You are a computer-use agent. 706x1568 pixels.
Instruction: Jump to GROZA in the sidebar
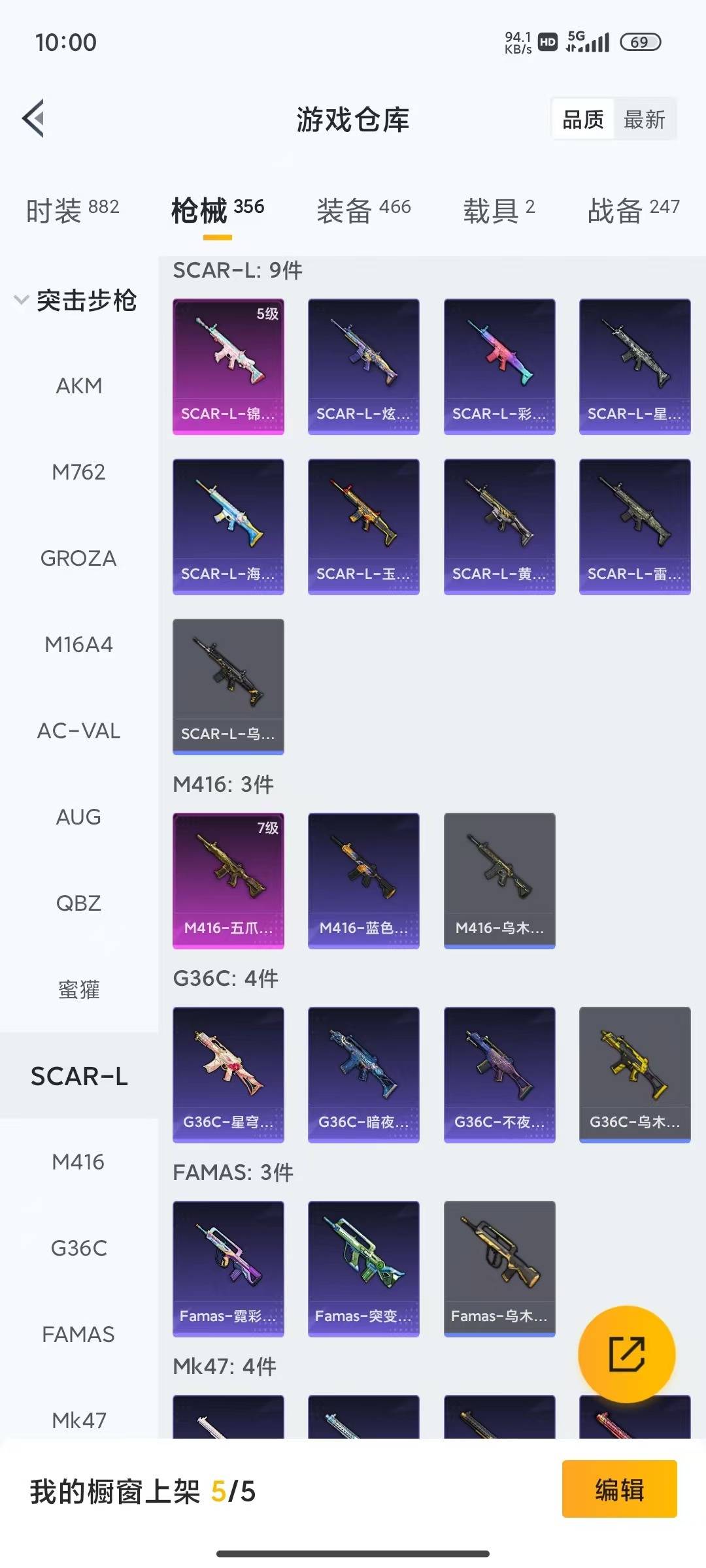click(x=78, y=559)
